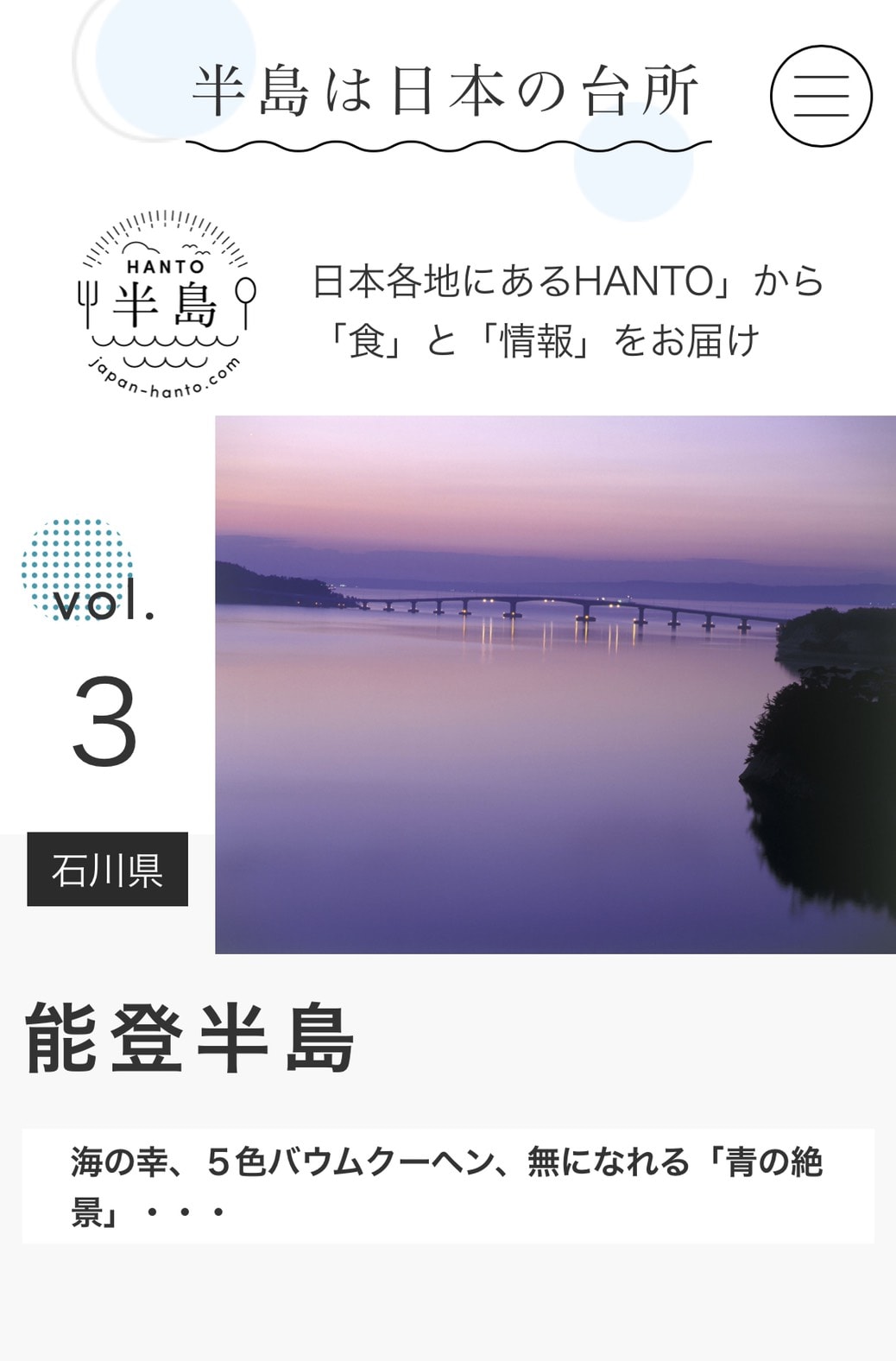Open the 能登半島 vol. 3 feature photo
The height and width of the screenshot is (1361, 896).
coord(555,685)
